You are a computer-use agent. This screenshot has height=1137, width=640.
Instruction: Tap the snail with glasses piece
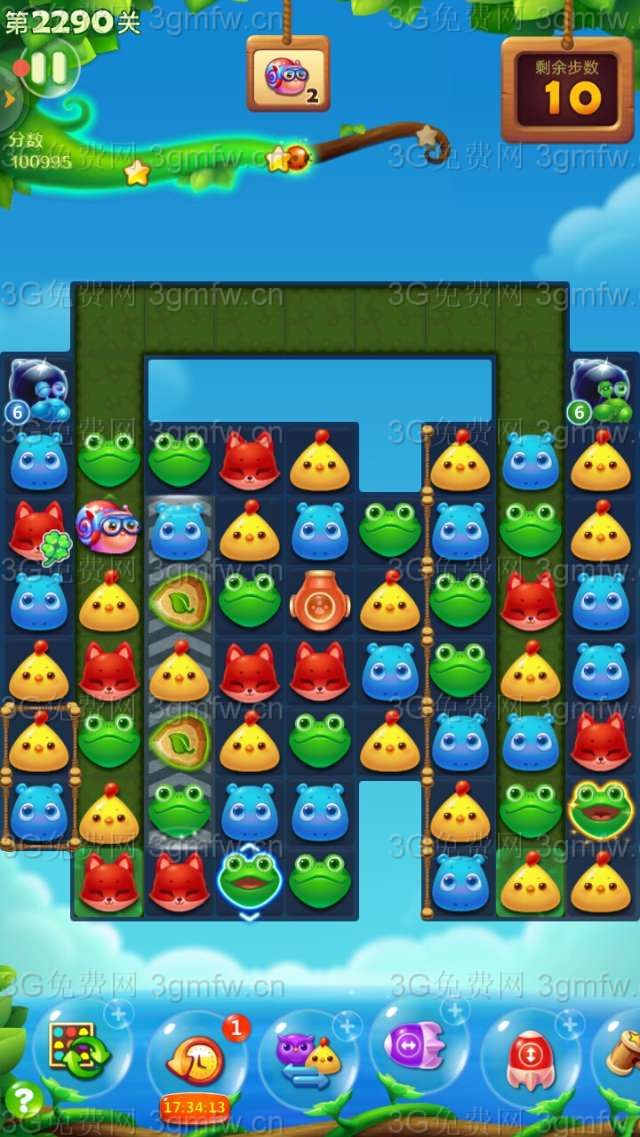[107, 527]
